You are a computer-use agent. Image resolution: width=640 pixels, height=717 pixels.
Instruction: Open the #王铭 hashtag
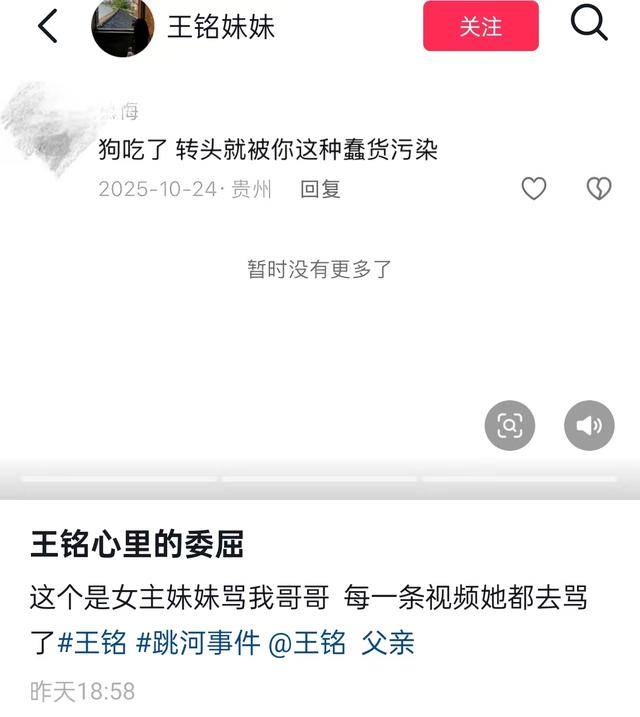click(92, 642)
